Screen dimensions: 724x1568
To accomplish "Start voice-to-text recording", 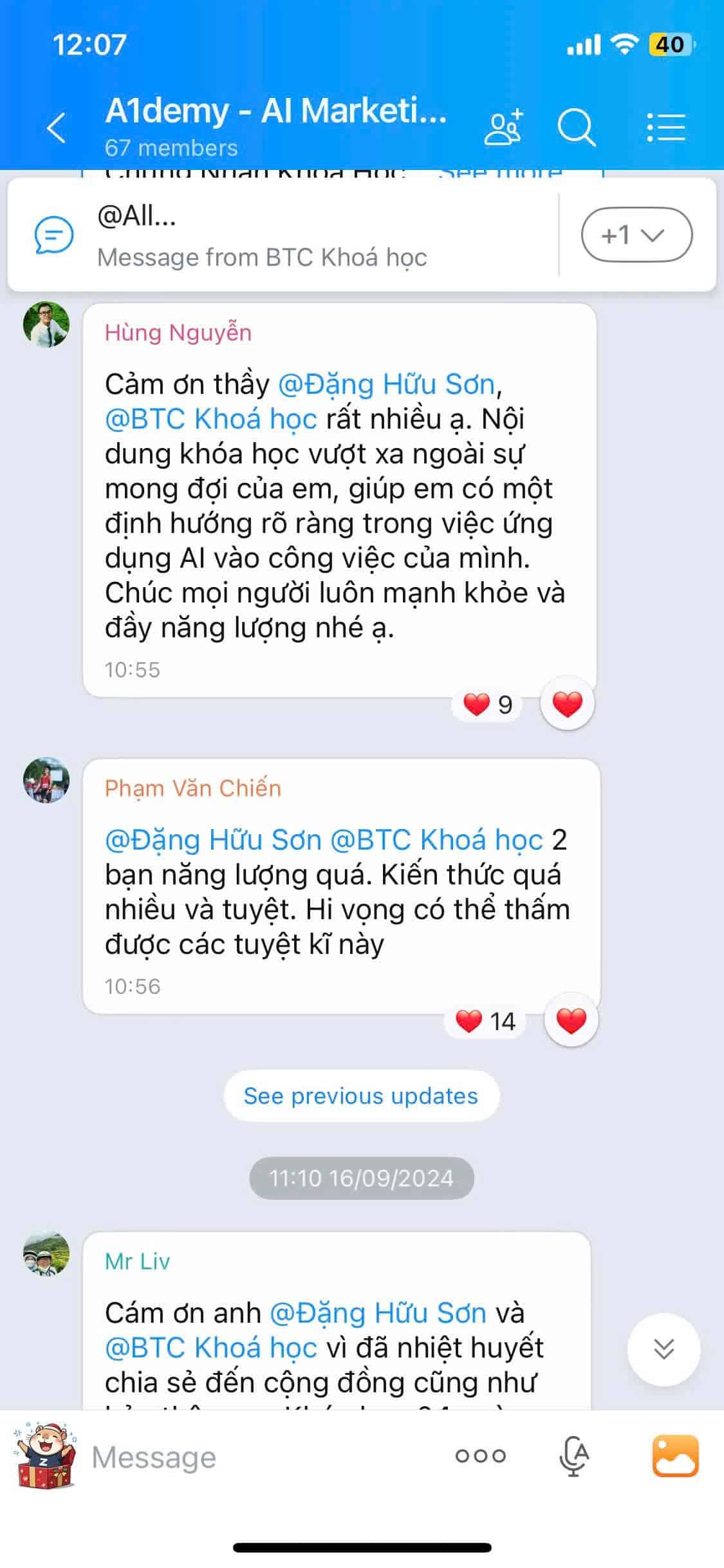I will [x=574, y=1456].
